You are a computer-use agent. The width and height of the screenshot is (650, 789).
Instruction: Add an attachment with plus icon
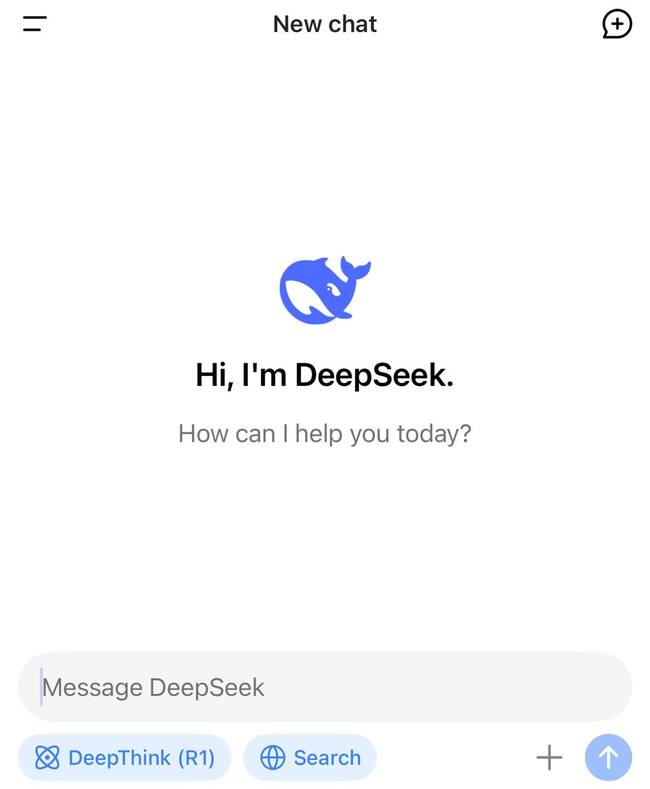[549, 758]
